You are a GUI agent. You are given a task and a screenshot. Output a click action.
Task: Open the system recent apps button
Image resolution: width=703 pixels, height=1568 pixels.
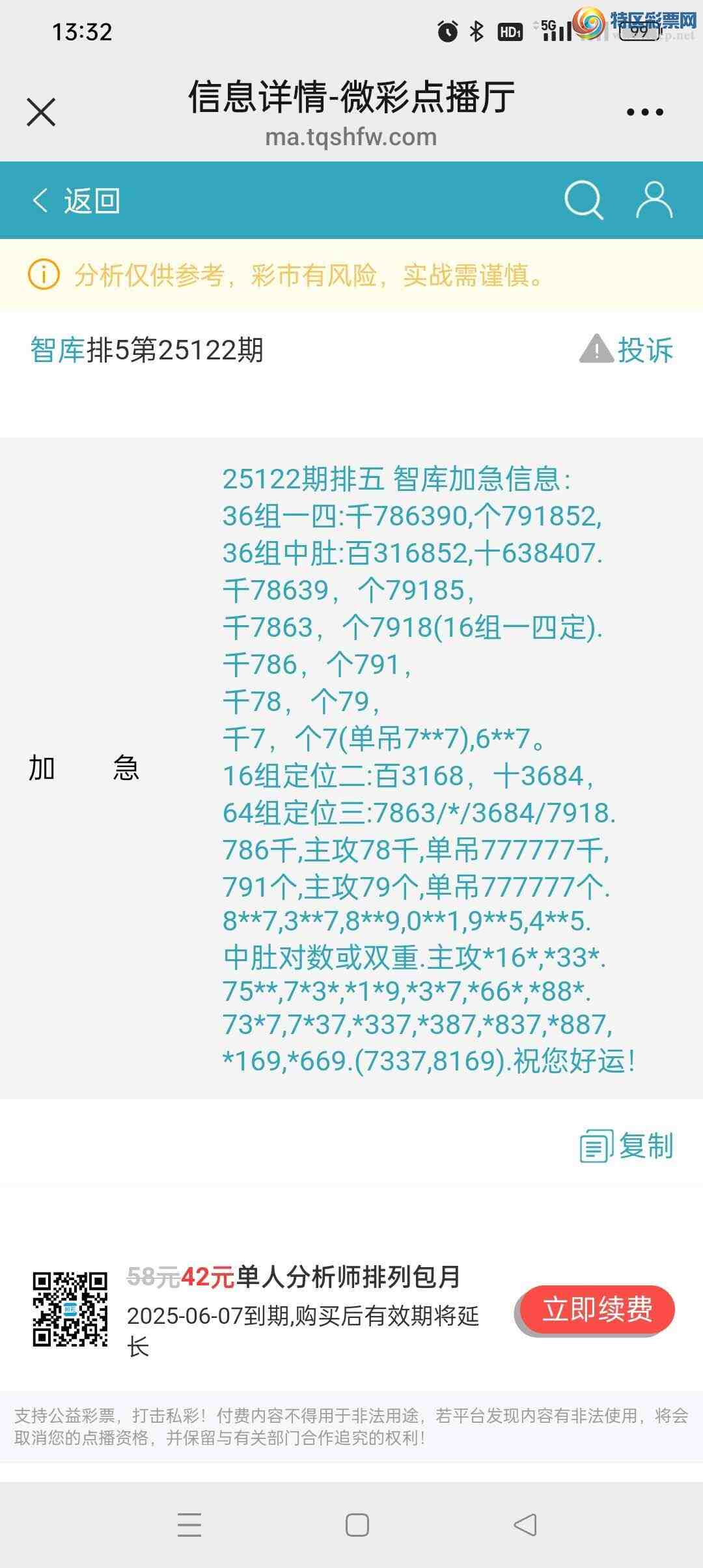click(x=189, y=1525)
